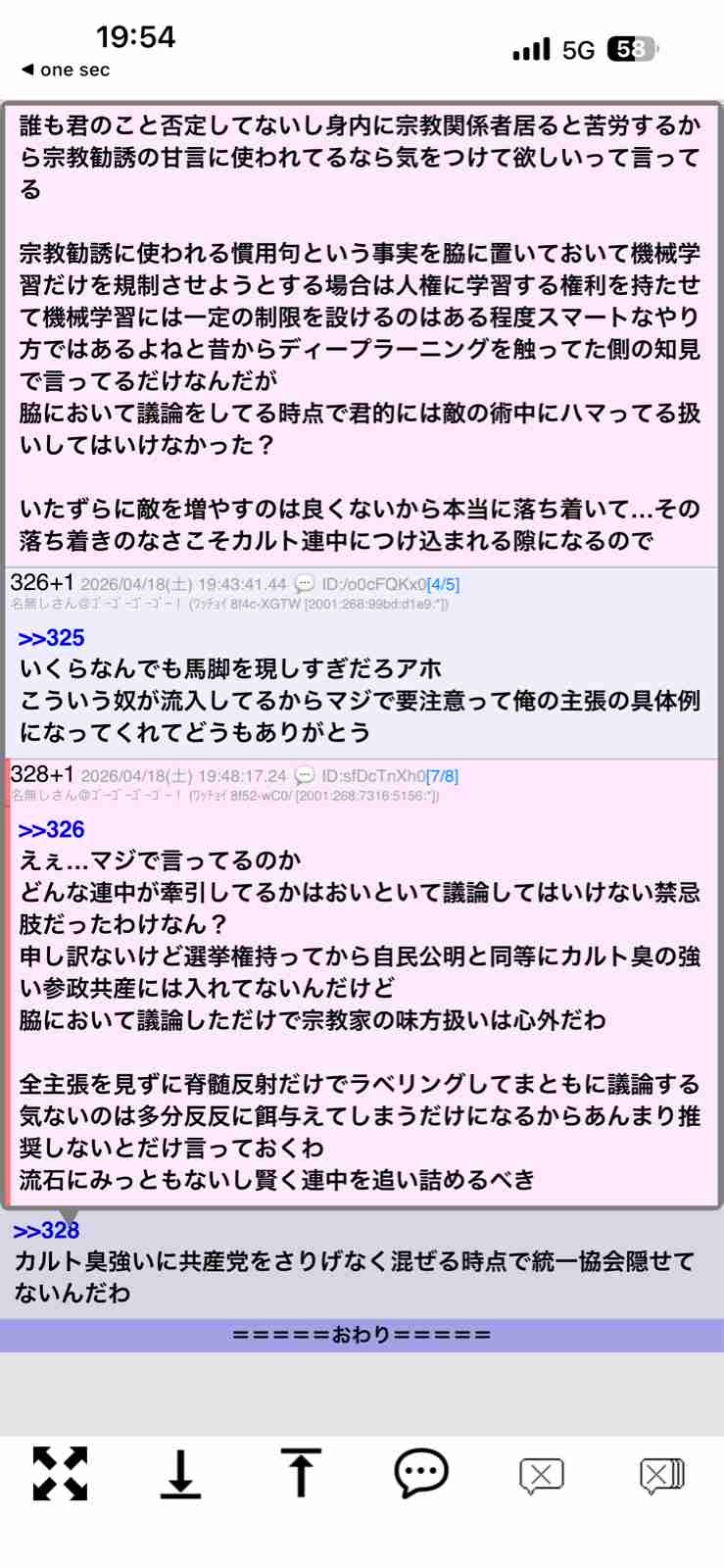Open the >>326 reply anchor link
The width and height of the screenshot is (724, 1568).
pos(51,829)
